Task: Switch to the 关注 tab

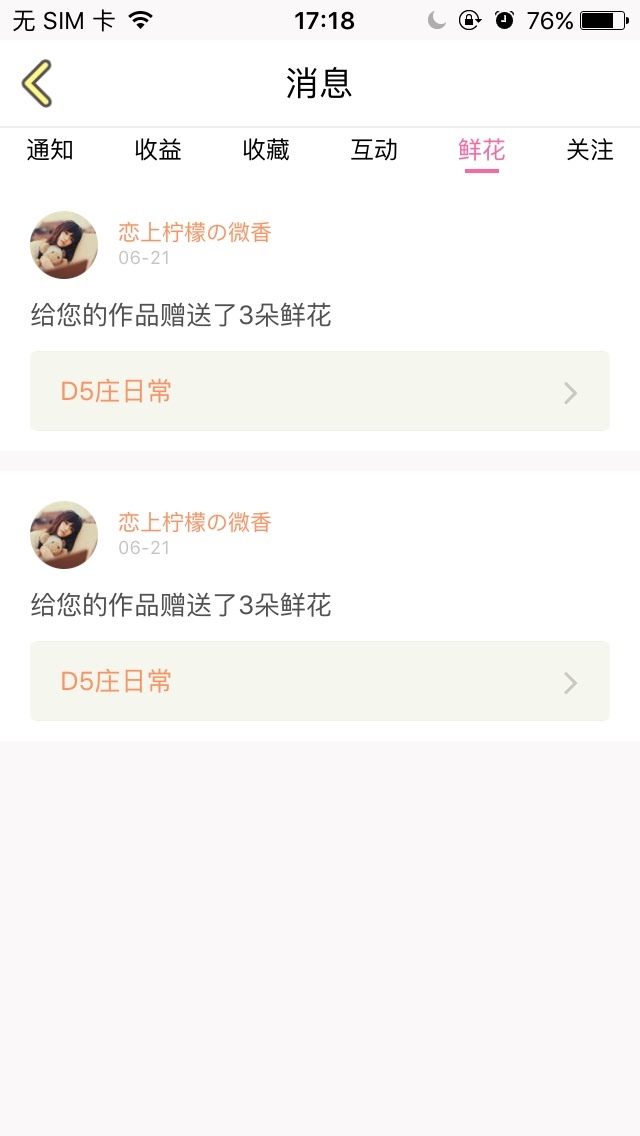Action: (x=590, y=150)
